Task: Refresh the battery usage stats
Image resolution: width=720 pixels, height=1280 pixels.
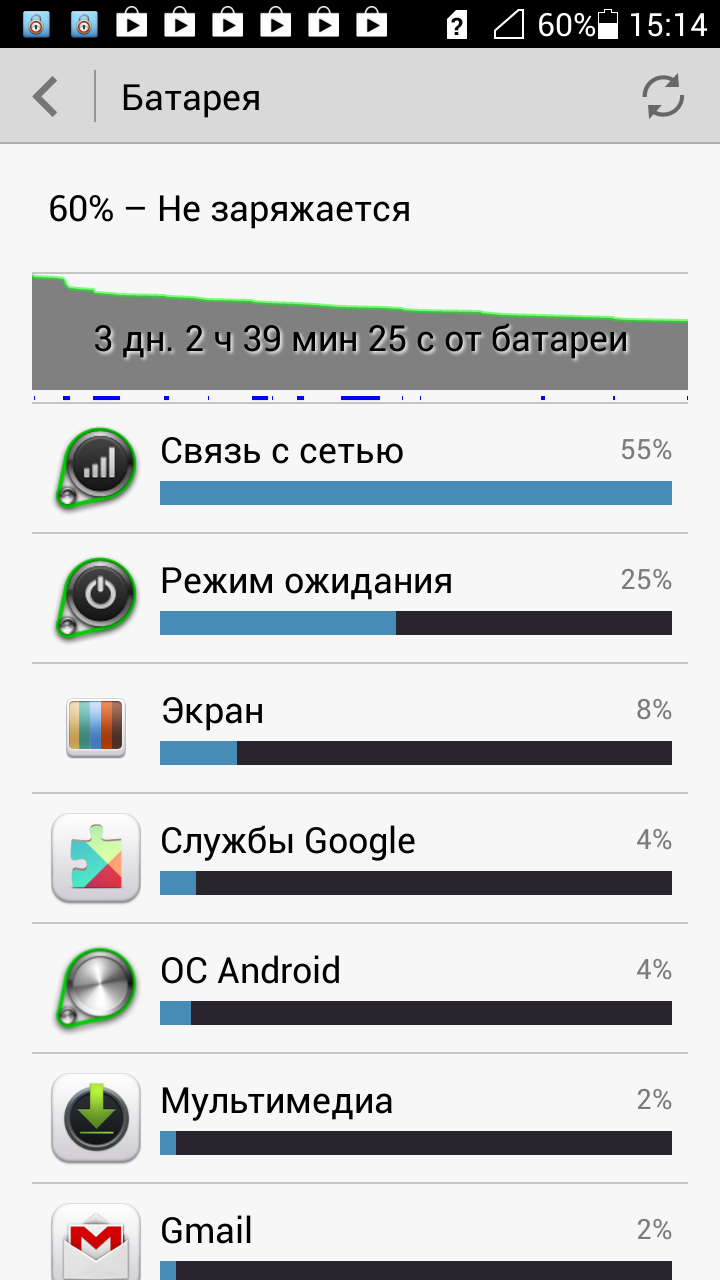Action: [663, 97]
